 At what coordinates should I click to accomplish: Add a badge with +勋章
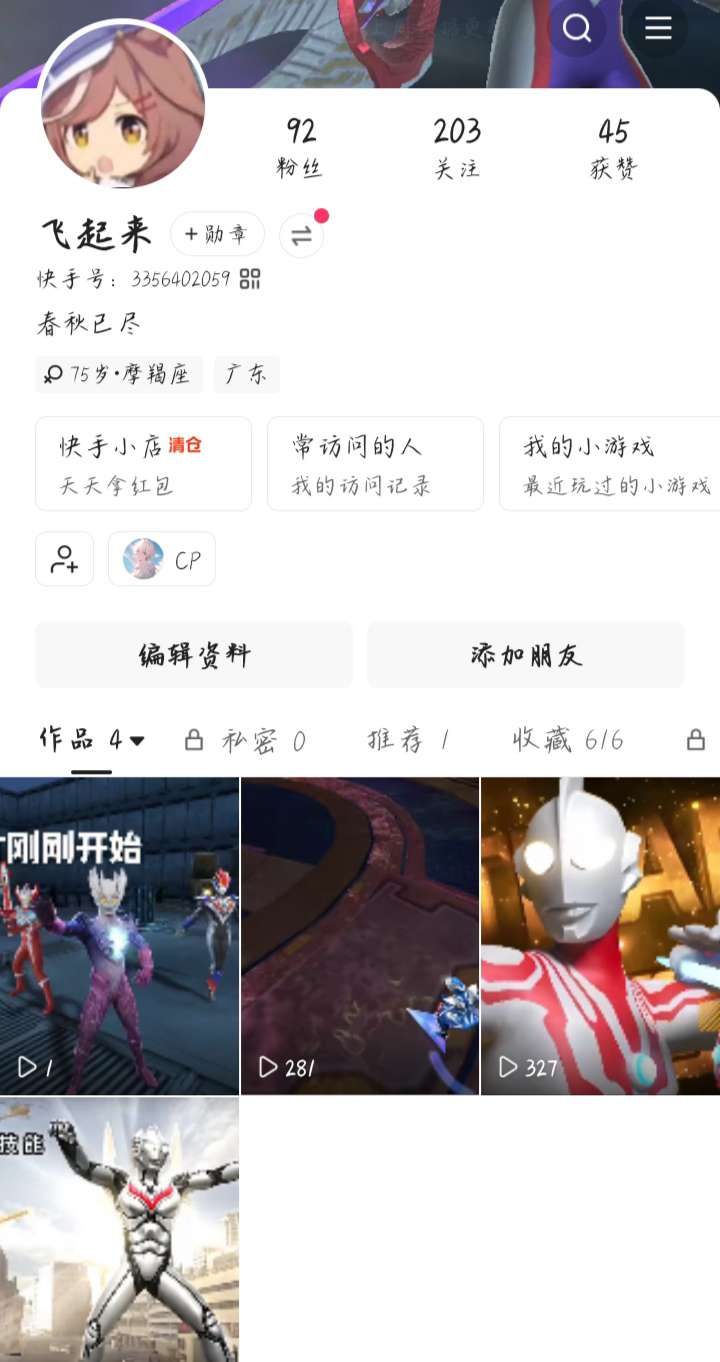point(217,235)
